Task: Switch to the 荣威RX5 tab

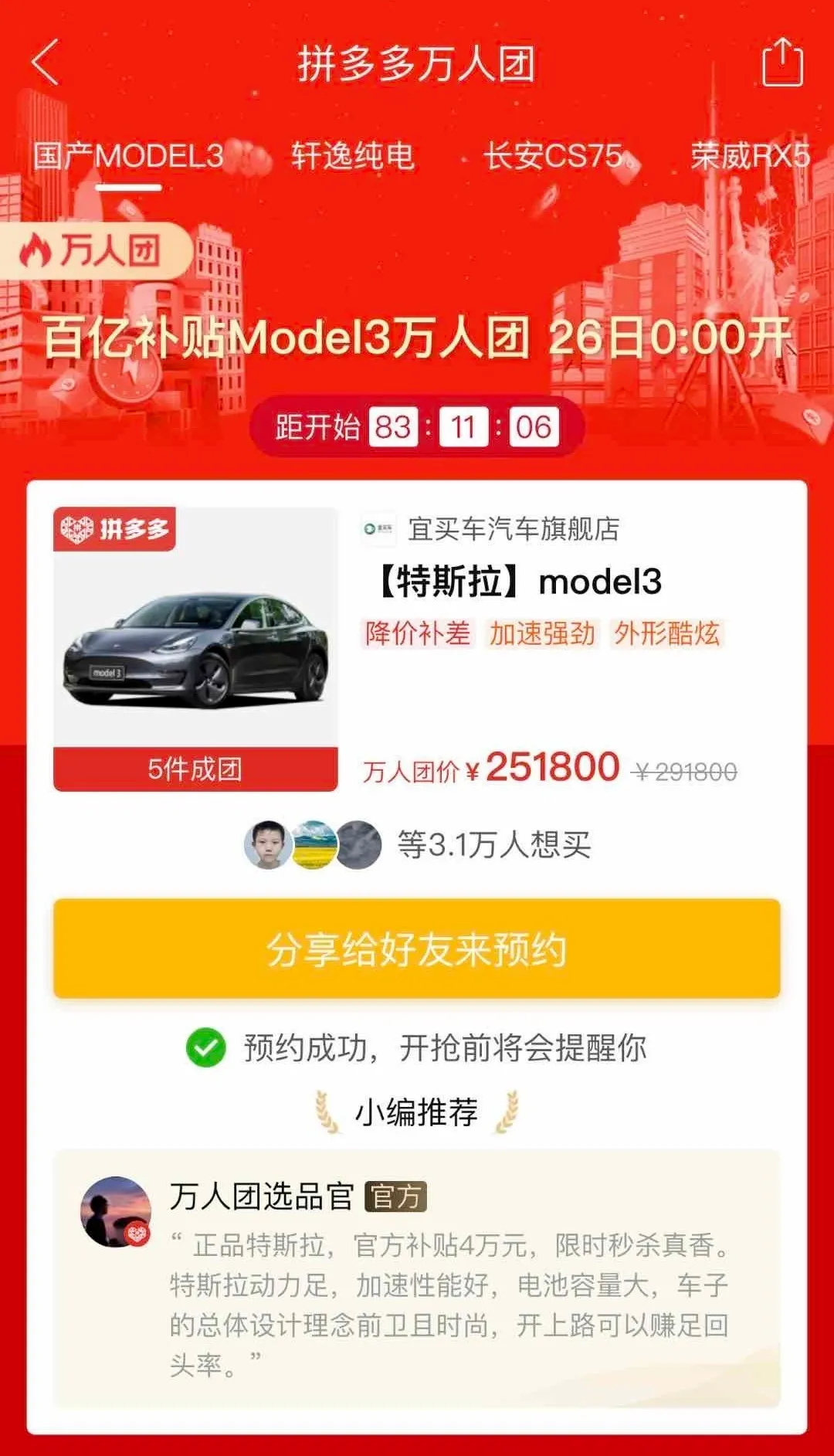Action: (749, 157)
